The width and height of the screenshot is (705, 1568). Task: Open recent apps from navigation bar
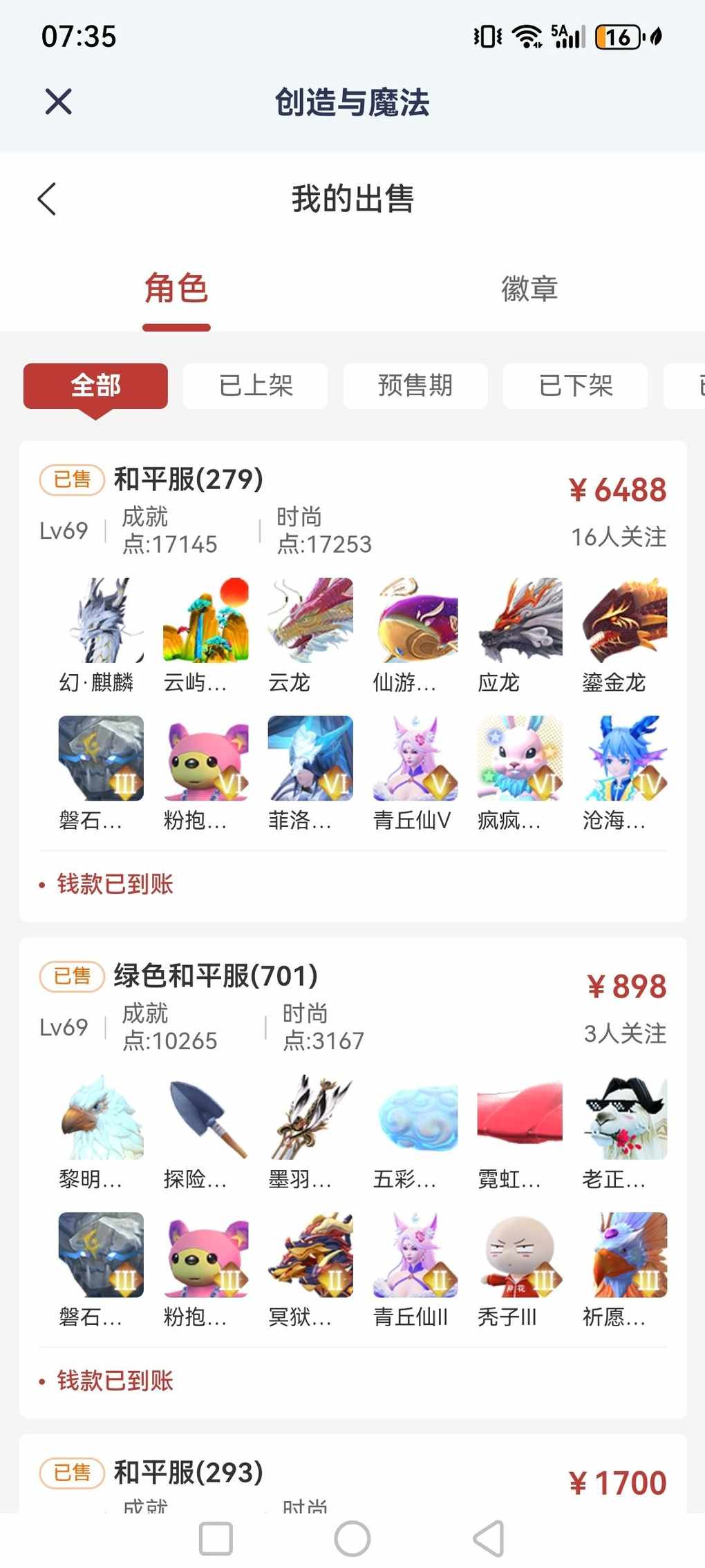[x=216, y=1538]
